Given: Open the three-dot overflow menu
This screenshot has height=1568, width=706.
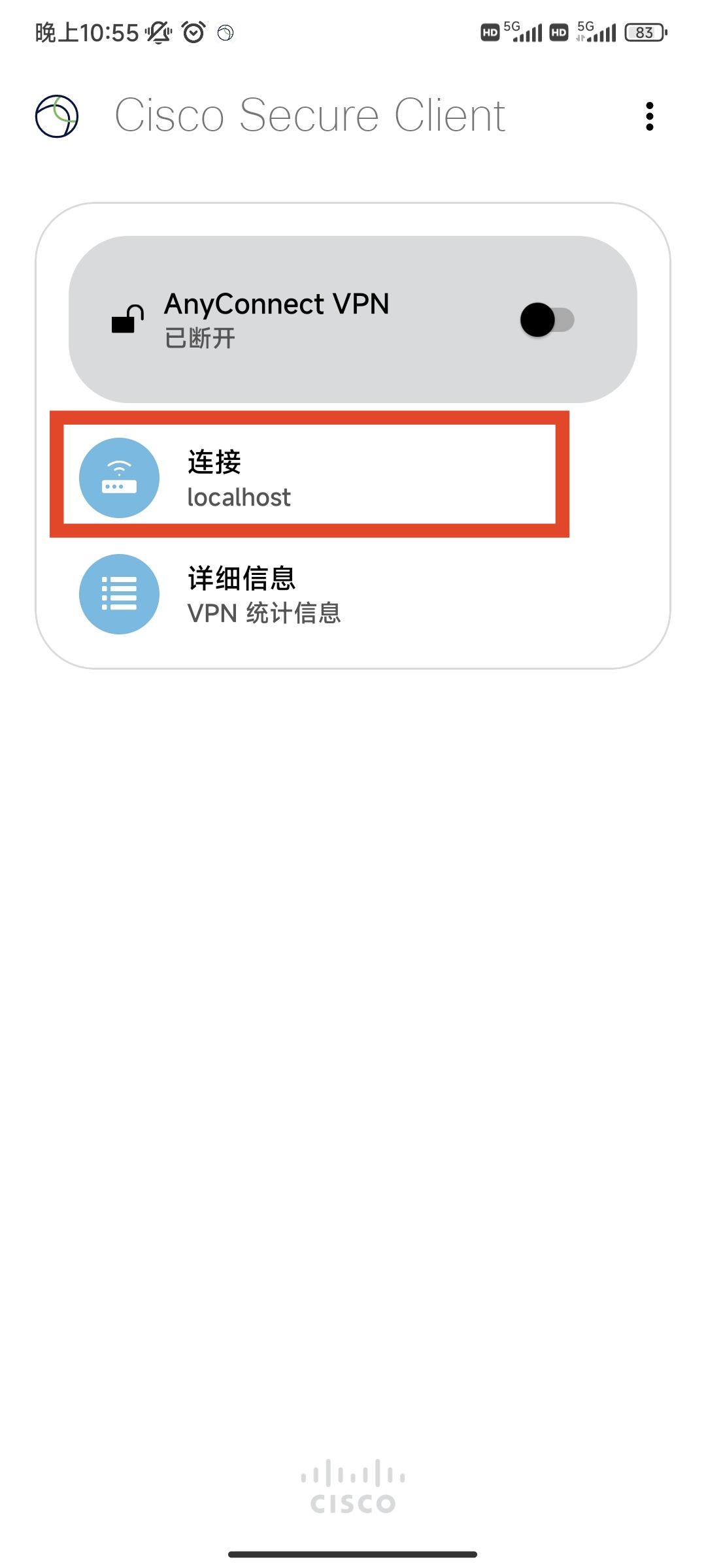Looking at the screenshot, I should pos(649,116).
